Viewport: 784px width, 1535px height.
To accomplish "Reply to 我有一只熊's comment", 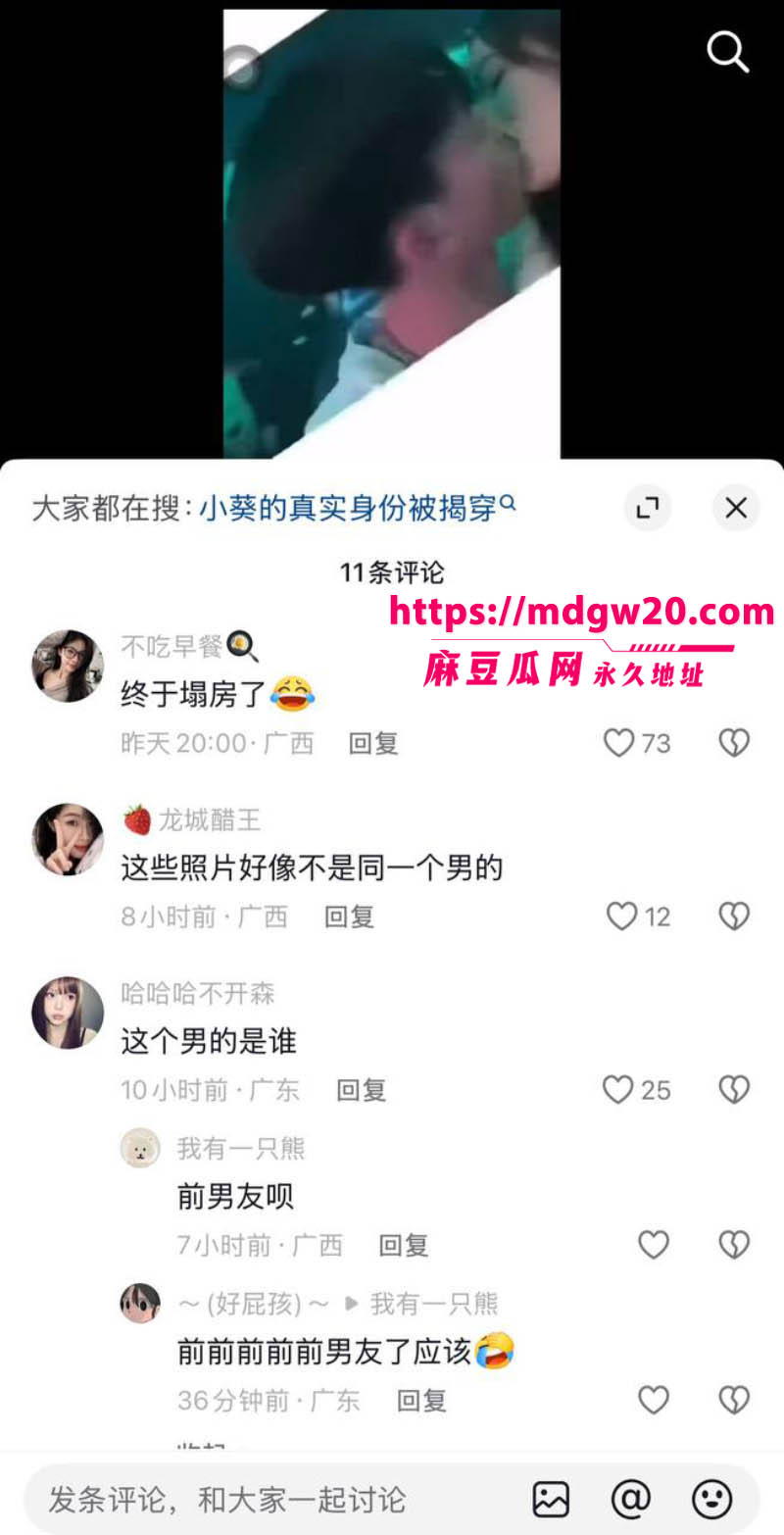I will coord(404,1245).
